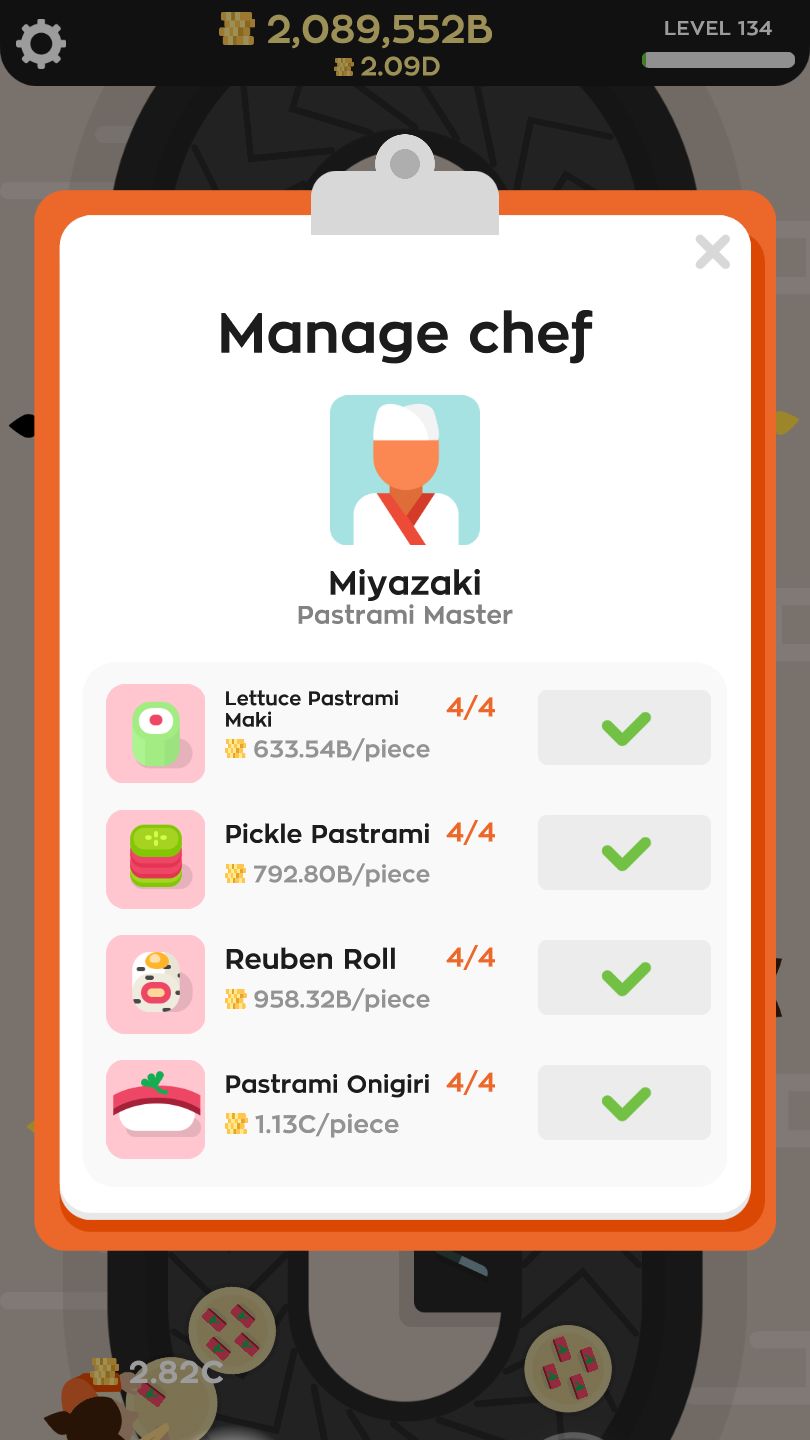
Task: Click Miyazaki's chef portrait
Action: [405, 468]
